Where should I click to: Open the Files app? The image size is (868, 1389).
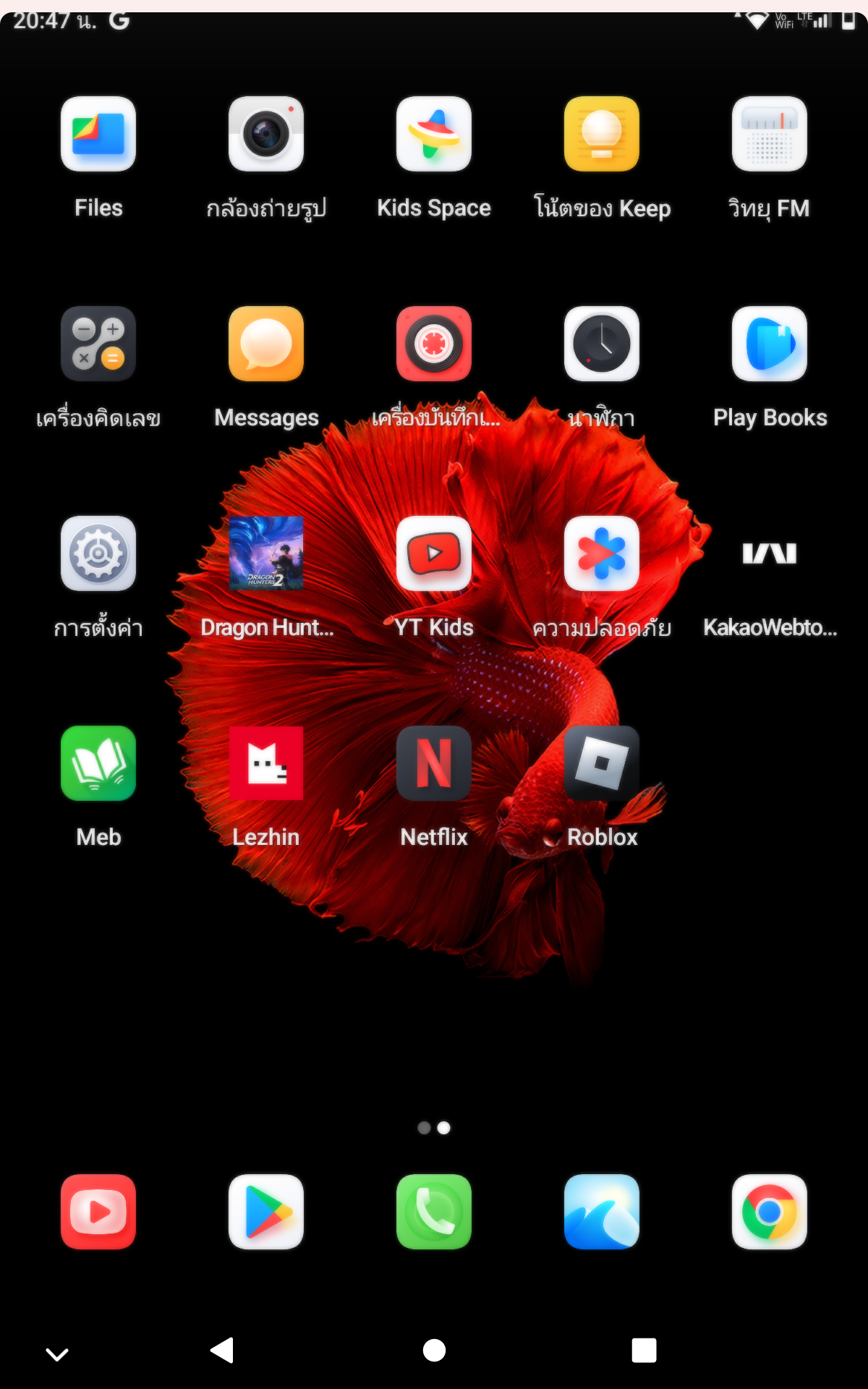(98, 134)
